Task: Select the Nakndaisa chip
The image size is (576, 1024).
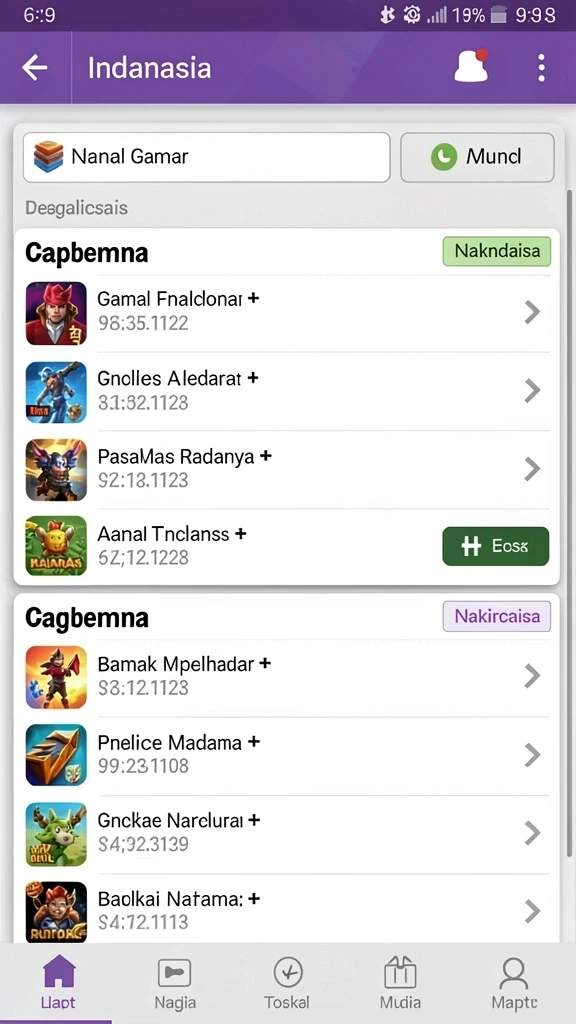Action: pyautogui.click(x=496, y=251)
